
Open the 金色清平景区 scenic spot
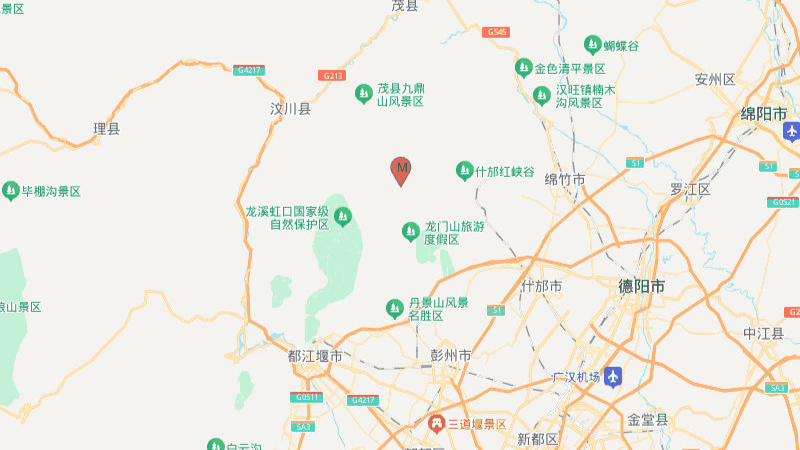522,67
